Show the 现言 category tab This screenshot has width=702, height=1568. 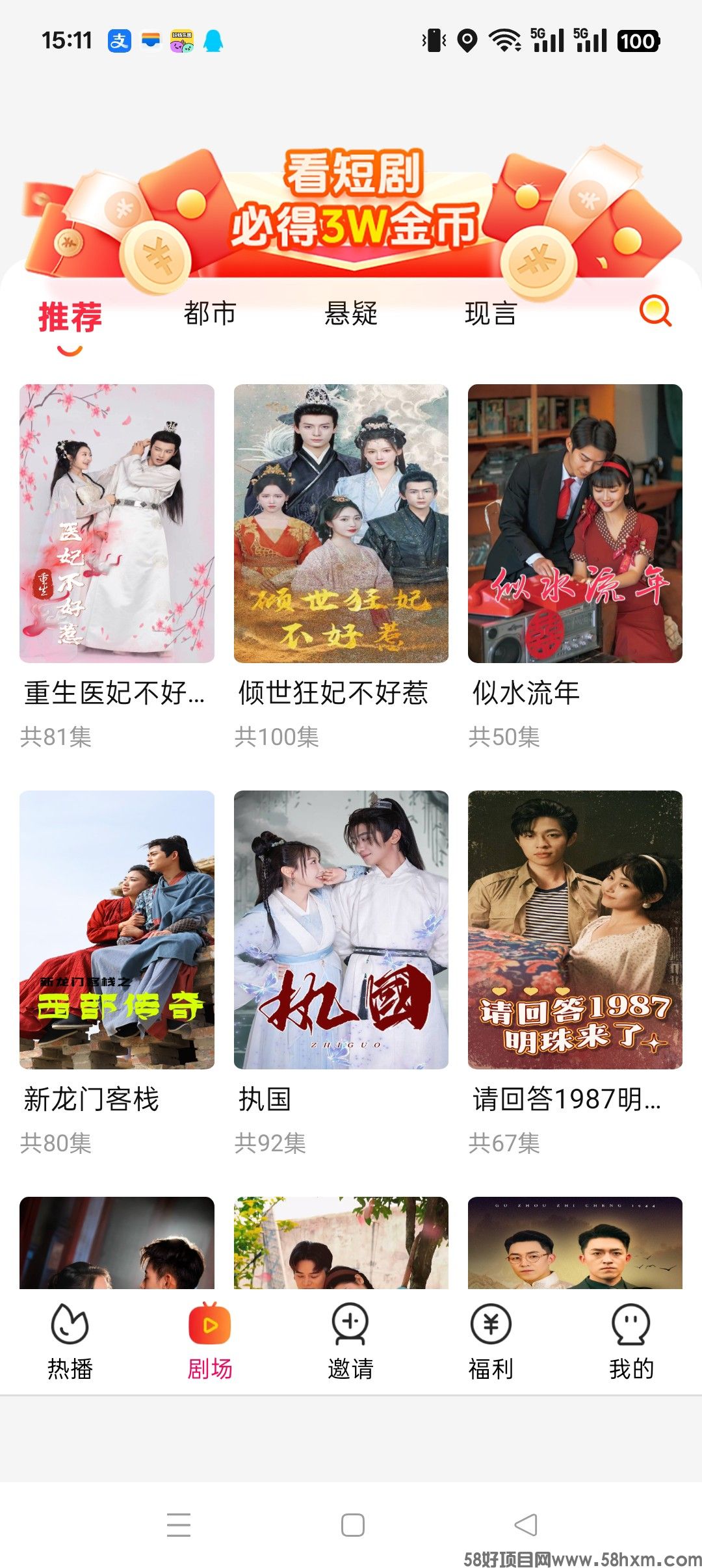tap(491, 313)
